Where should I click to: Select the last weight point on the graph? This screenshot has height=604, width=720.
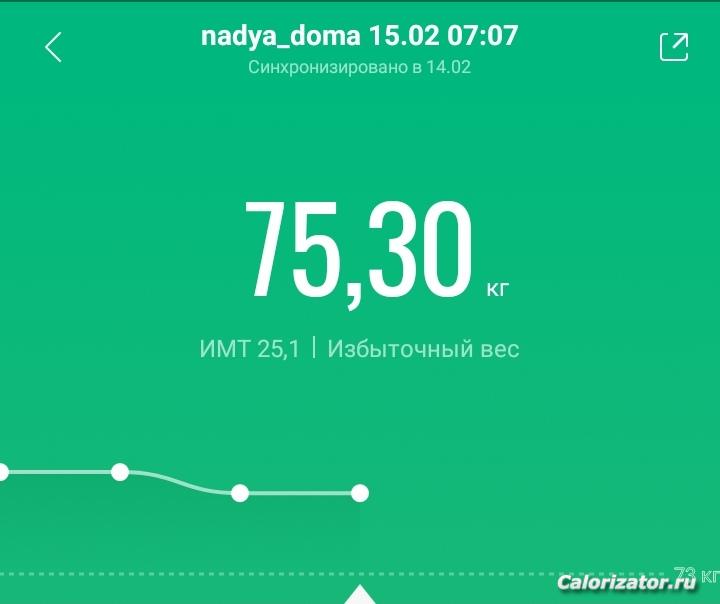point(360,493)
